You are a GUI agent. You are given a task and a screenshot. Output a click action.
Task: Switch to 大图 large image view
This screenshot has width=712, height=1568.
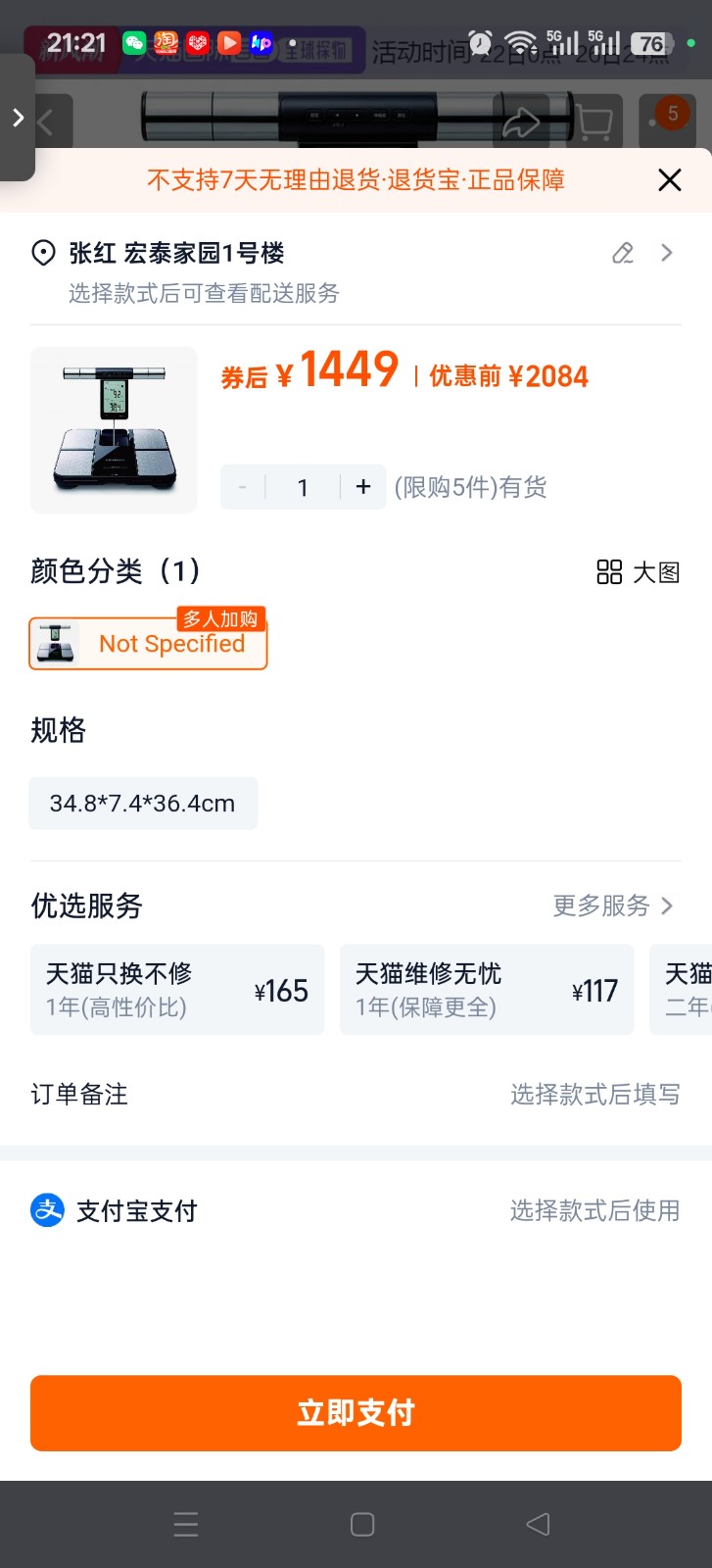[639, 572]
